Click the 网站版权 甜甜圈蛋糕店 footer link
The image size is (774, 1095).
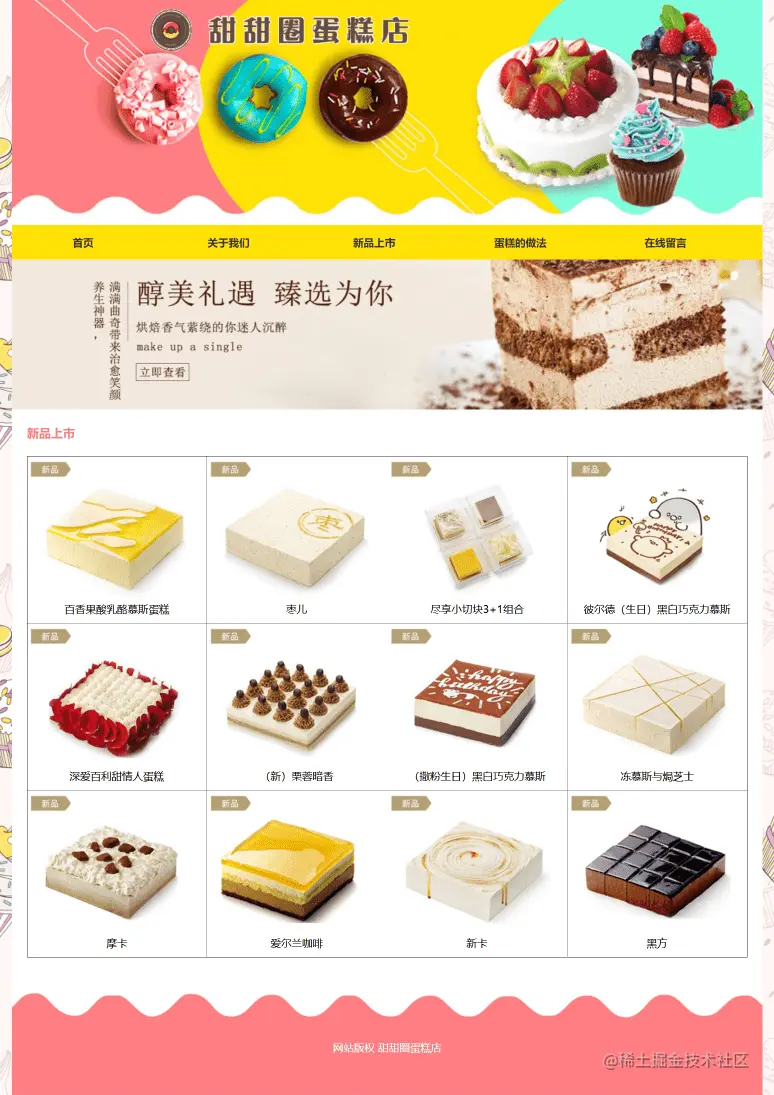pos(387,1048)
